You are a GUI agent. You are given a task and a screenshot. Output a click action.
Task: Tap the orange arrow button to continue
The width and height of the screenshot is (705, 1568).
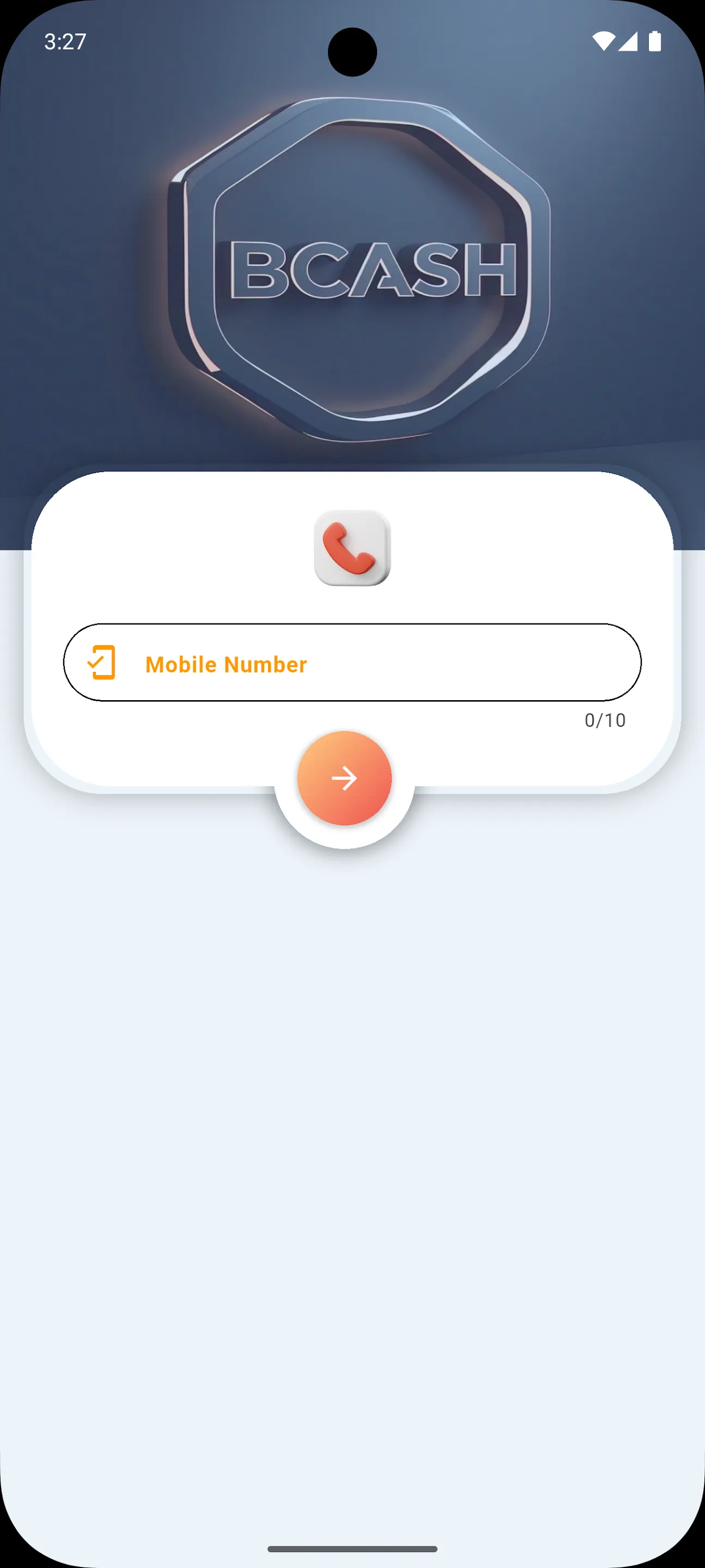(x=344, y=778)
